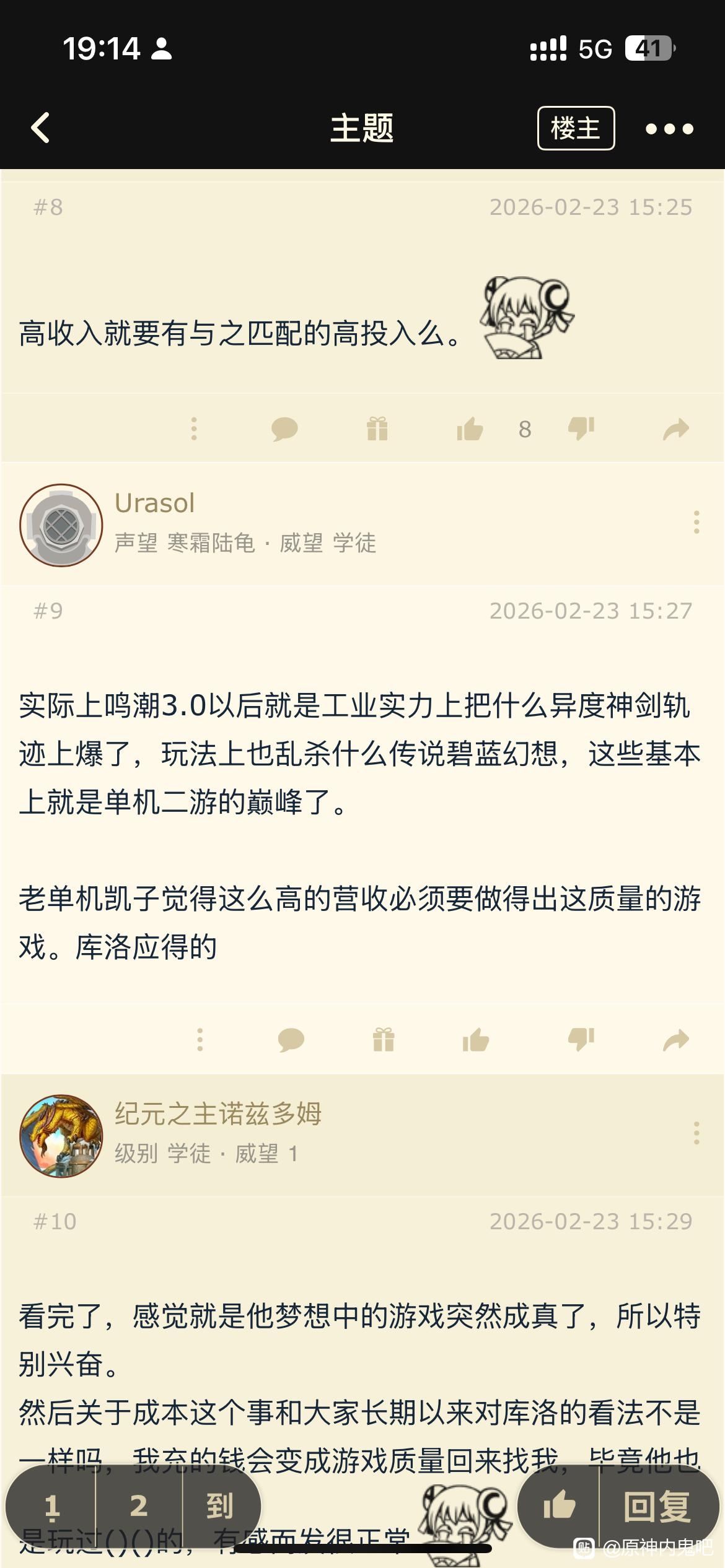
Task: Comment on post #8
Action: tap(285, 429)
